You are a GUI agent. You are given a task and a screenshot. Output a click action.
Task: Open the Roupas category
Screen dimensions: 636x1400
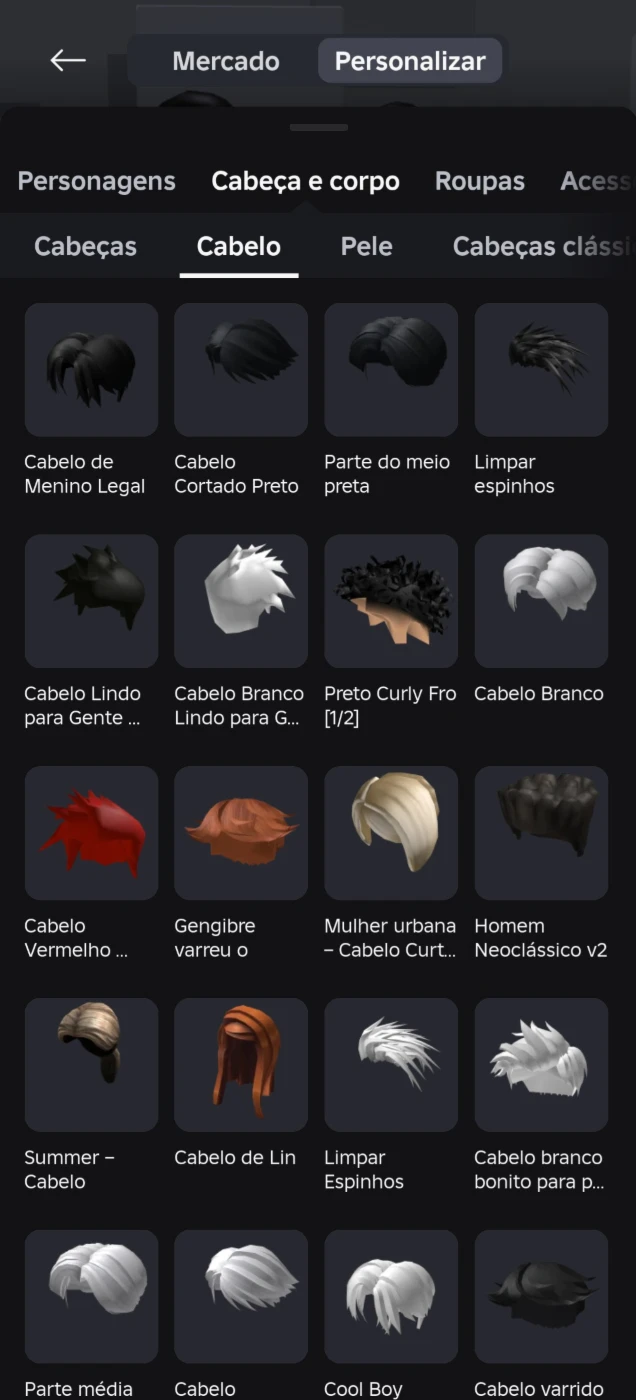480,181
